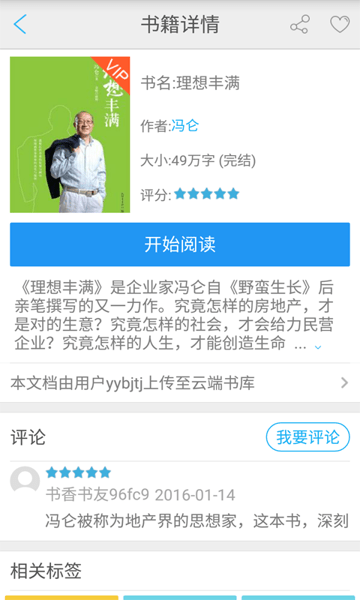Open the yybjtj uploader row
The height and width of the screenshot is (600, 360).
pyautogui.click(x=180, y=383)
